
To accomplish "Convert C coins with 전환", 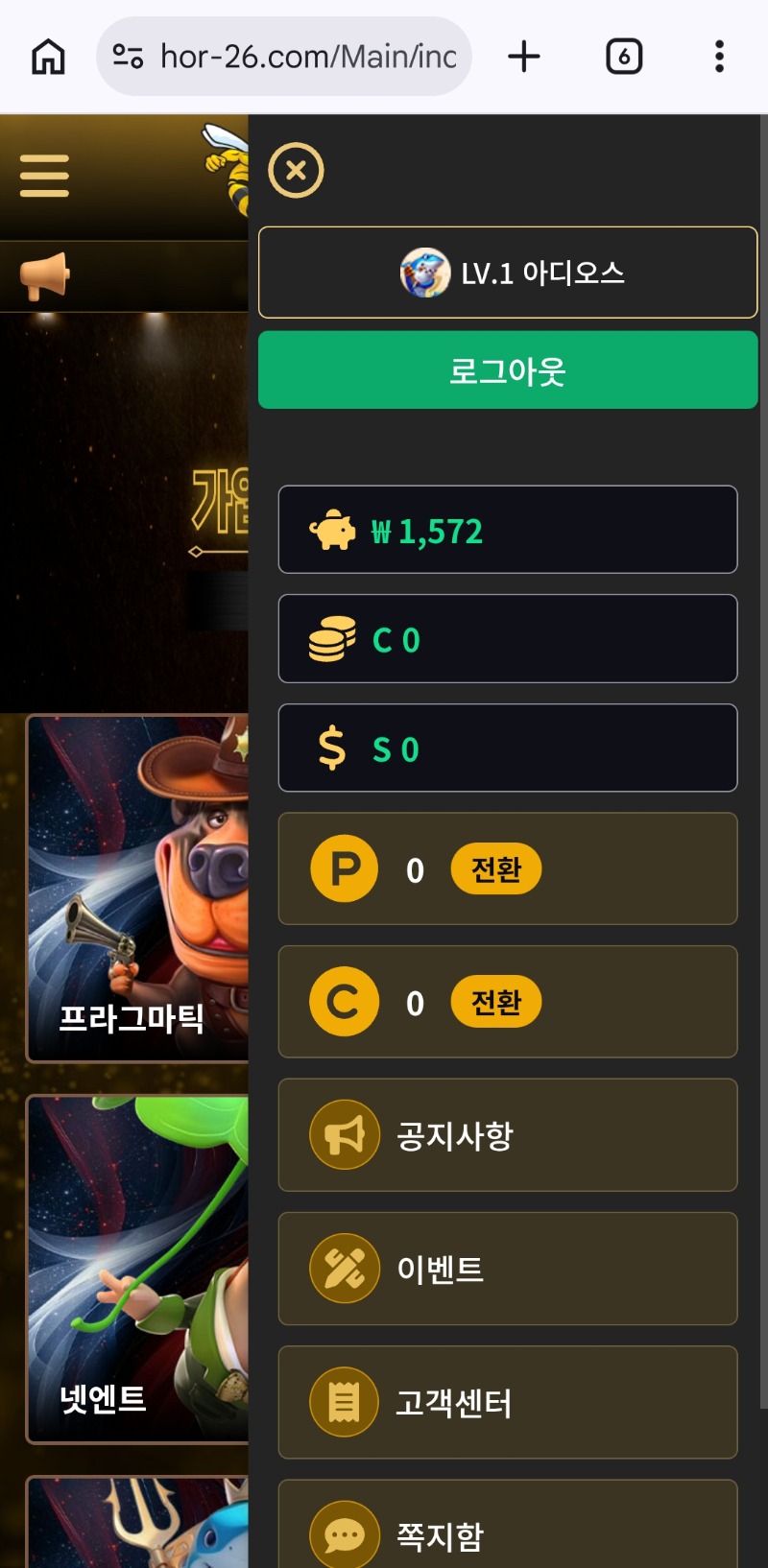I will point(495,1002).
